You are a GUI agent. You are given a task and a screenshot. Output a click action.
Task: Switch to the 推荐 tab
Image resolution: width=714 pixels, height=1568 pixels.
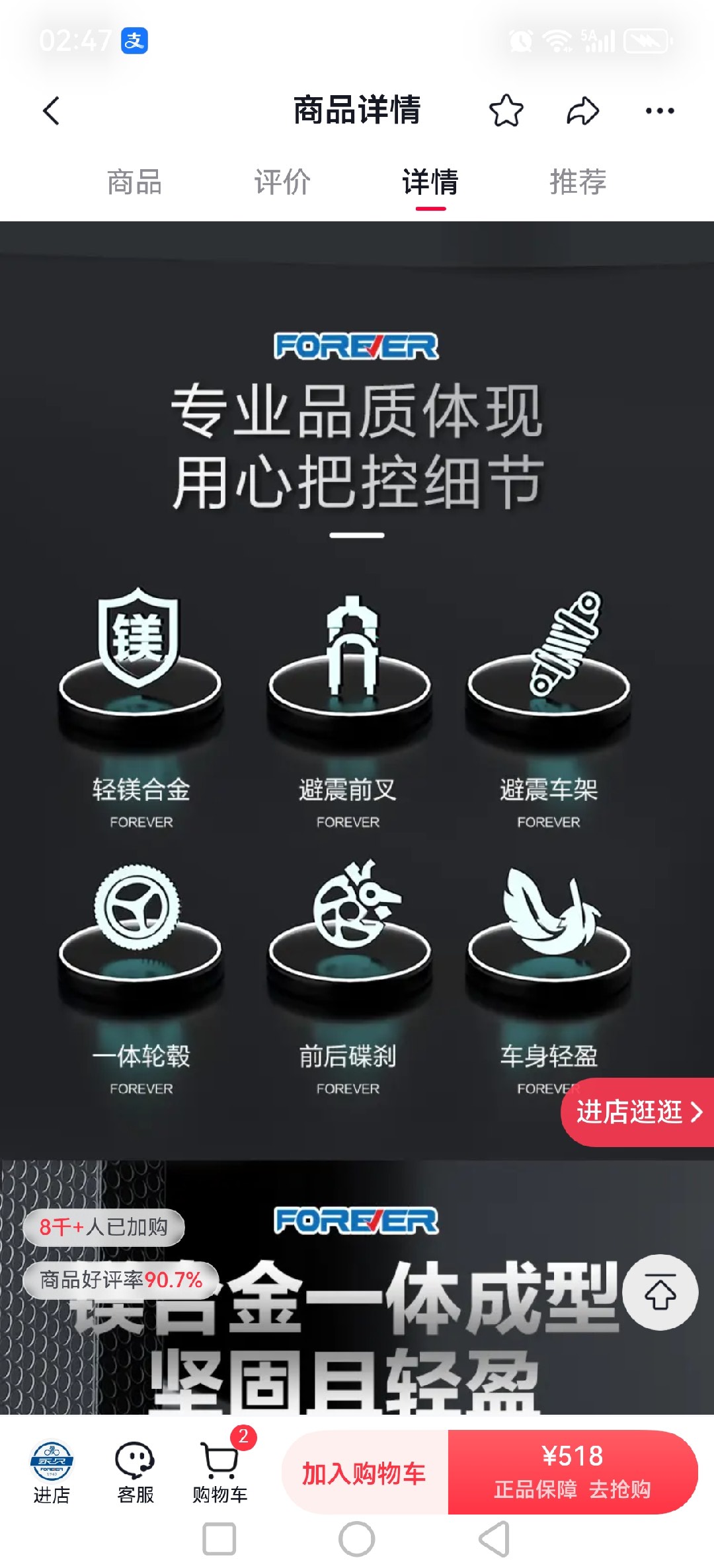point(578,182)
